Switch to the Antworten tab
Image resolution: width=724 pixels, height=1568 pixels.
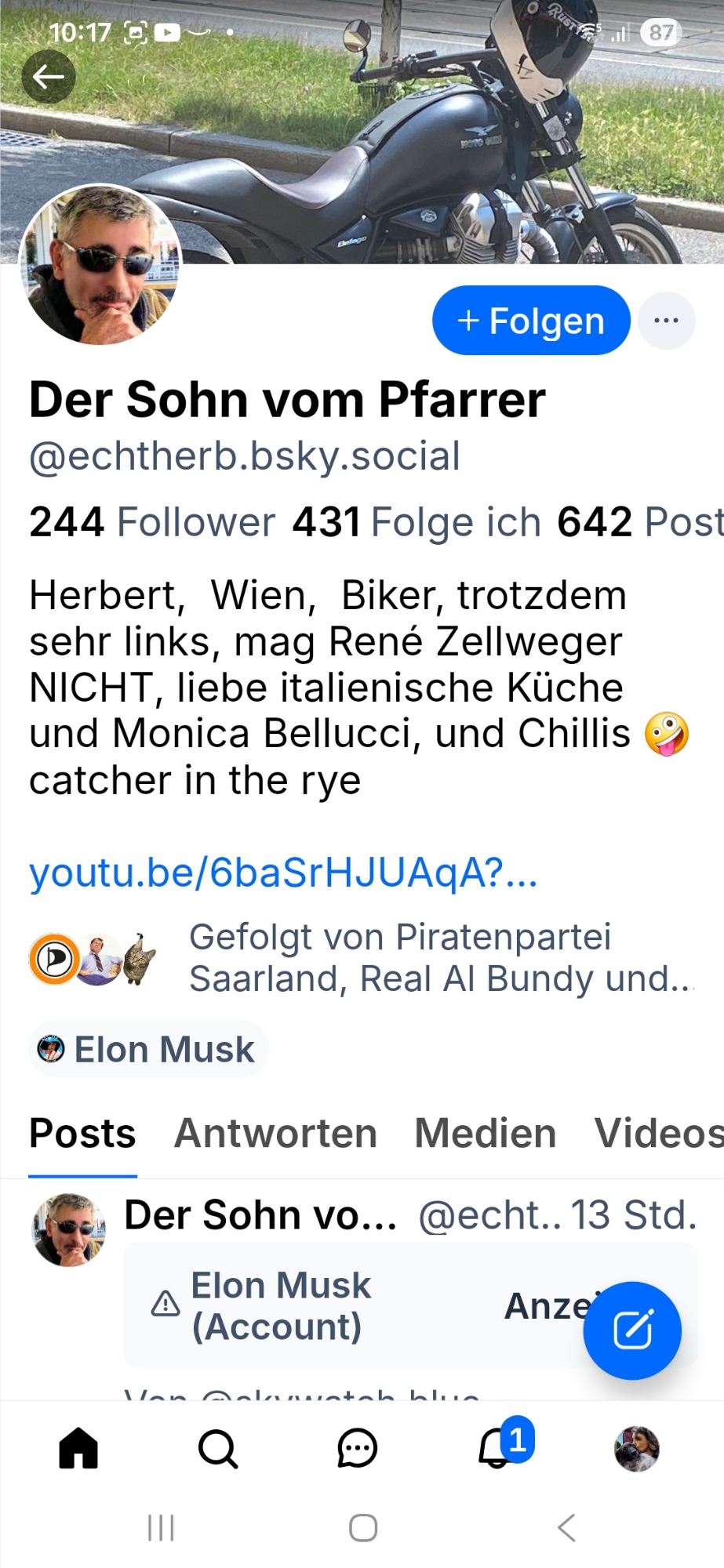point(275,1134)
